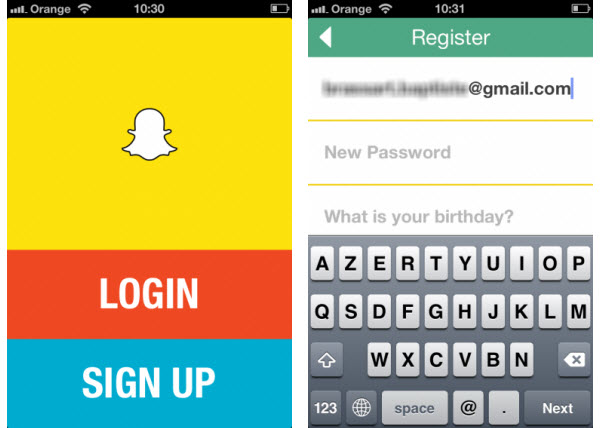Edit the email address field

pyautogui.click(x=447, y=89)
